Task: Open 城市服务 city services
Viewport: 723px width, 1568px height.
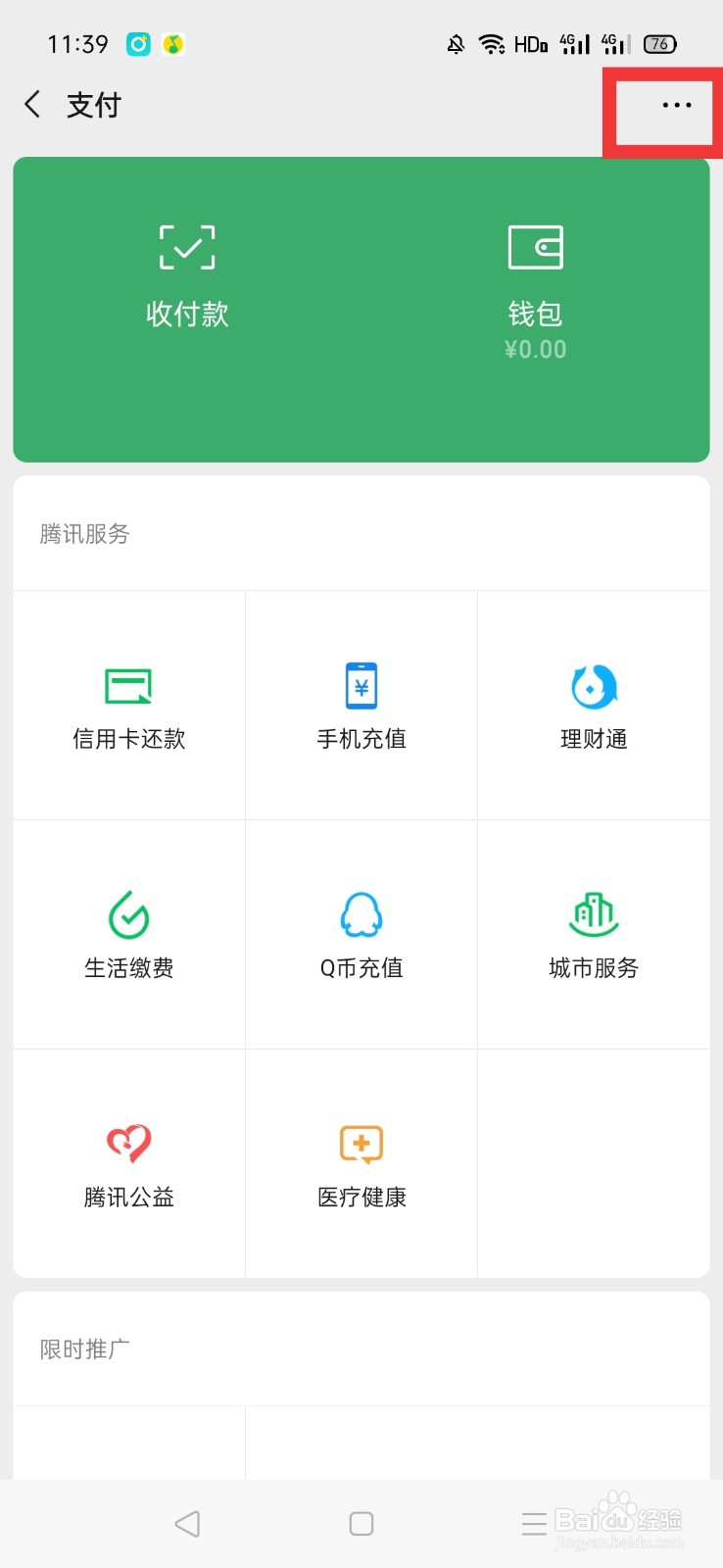Action: click(593, 934)
